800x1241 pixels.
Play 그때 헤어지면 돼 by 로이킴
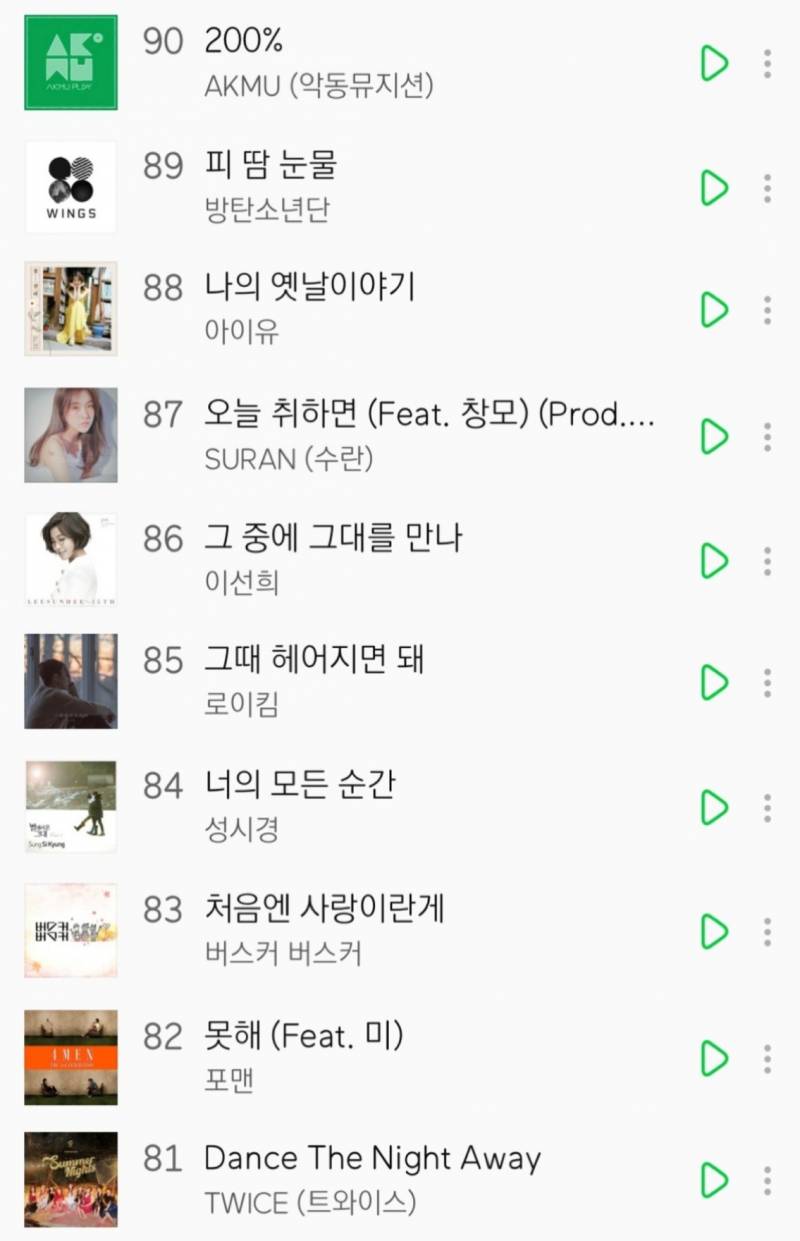(x=712, y=683)
